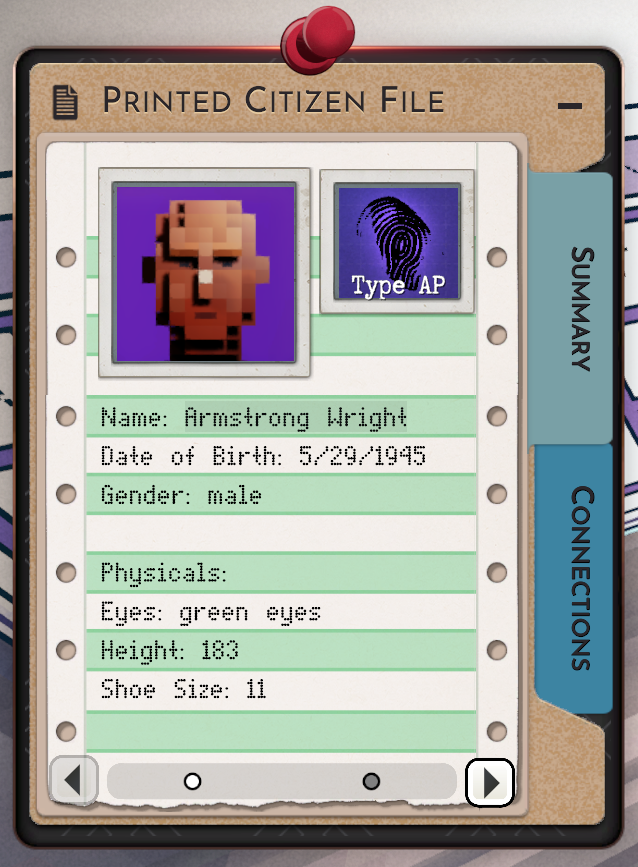Go to the previous page arrow
Viewport: 638px width, 867px height.
coord(73,781)
